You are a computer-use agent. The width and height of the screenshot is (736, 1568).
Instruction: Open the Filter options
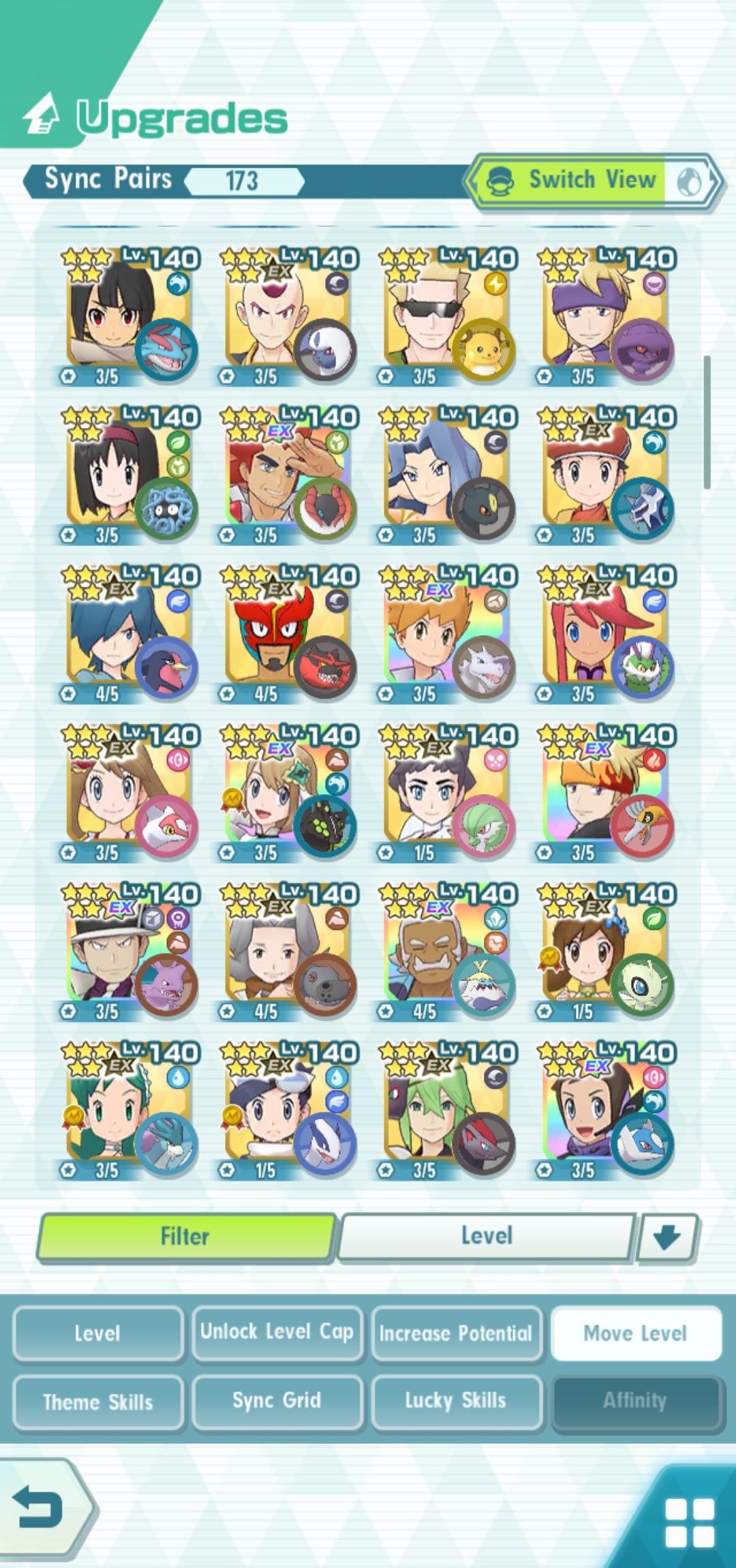point(186,1236)
